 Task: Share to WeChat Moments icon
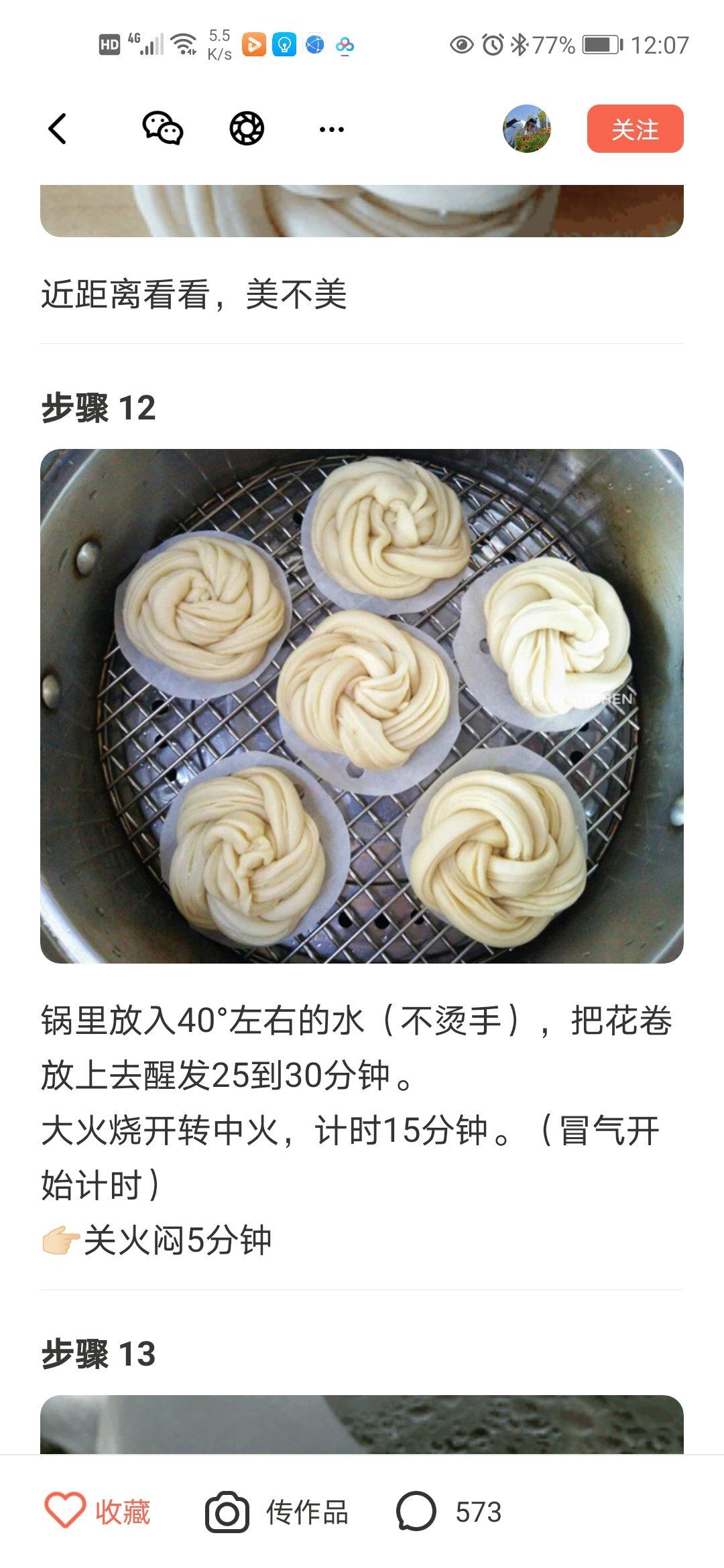coord(247,129)
